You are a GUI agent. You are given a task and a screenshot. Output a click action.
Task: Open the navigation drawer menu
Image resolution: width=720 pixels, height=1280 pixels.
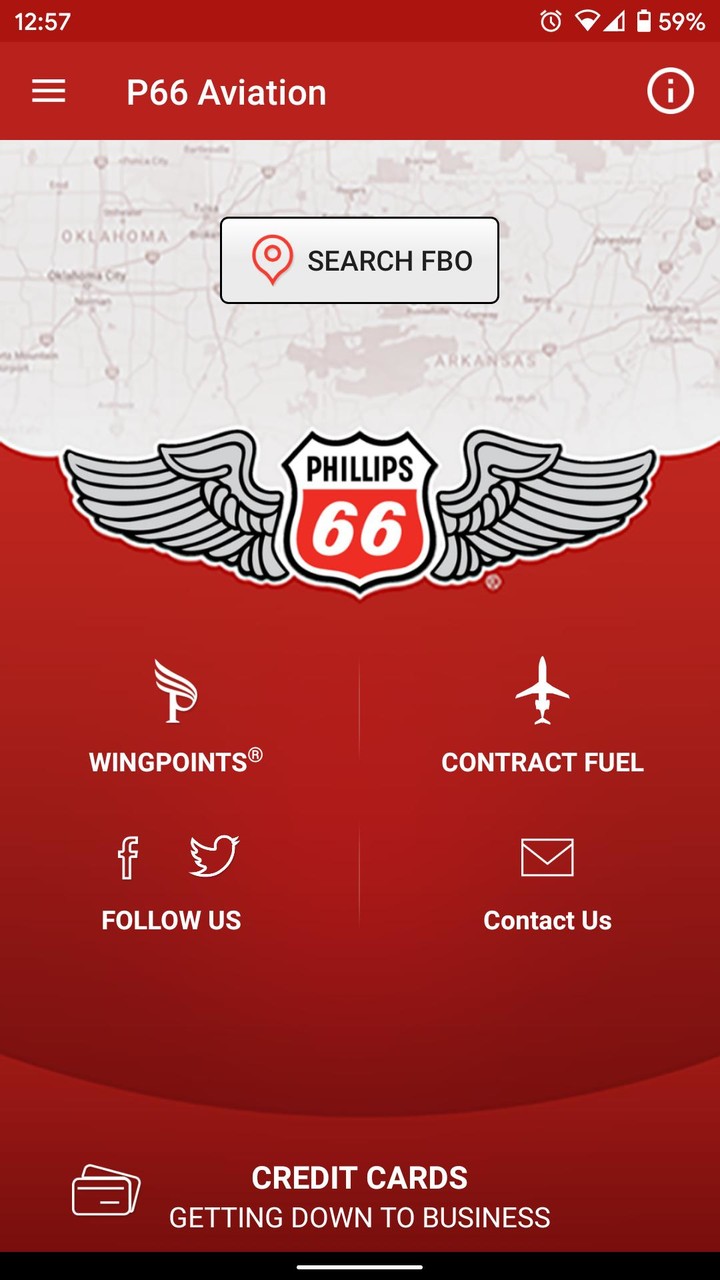point(47,91)
